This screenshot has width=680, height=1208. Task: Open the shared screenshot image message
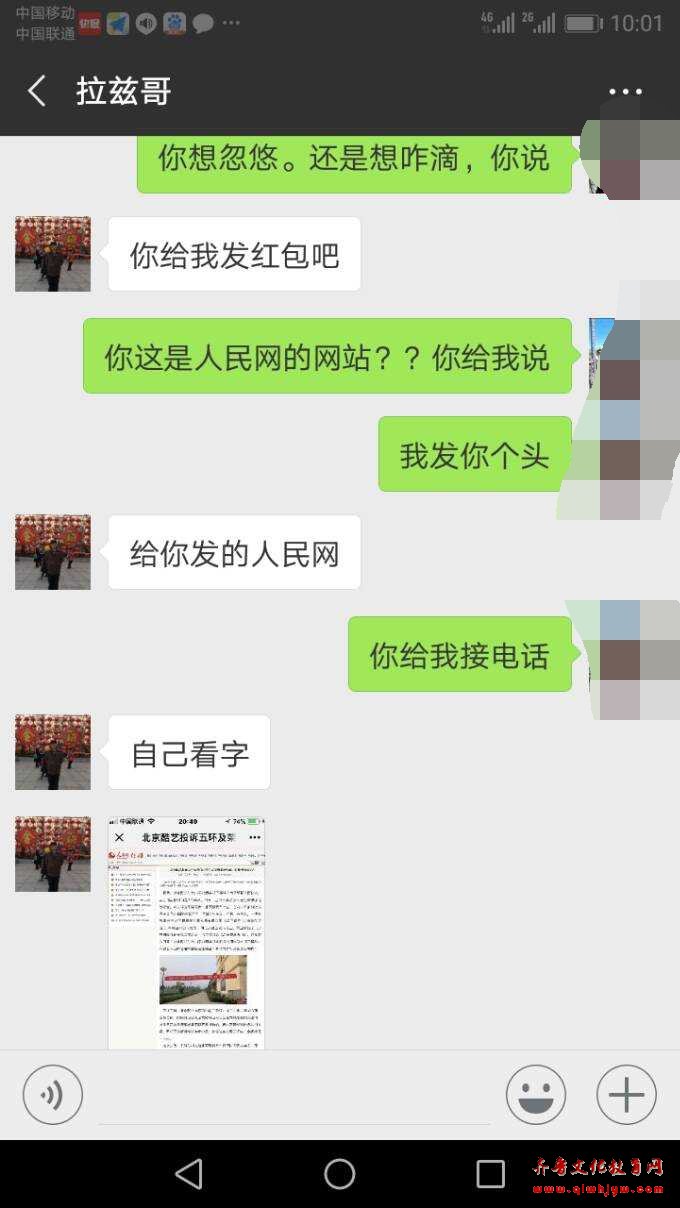186,932
